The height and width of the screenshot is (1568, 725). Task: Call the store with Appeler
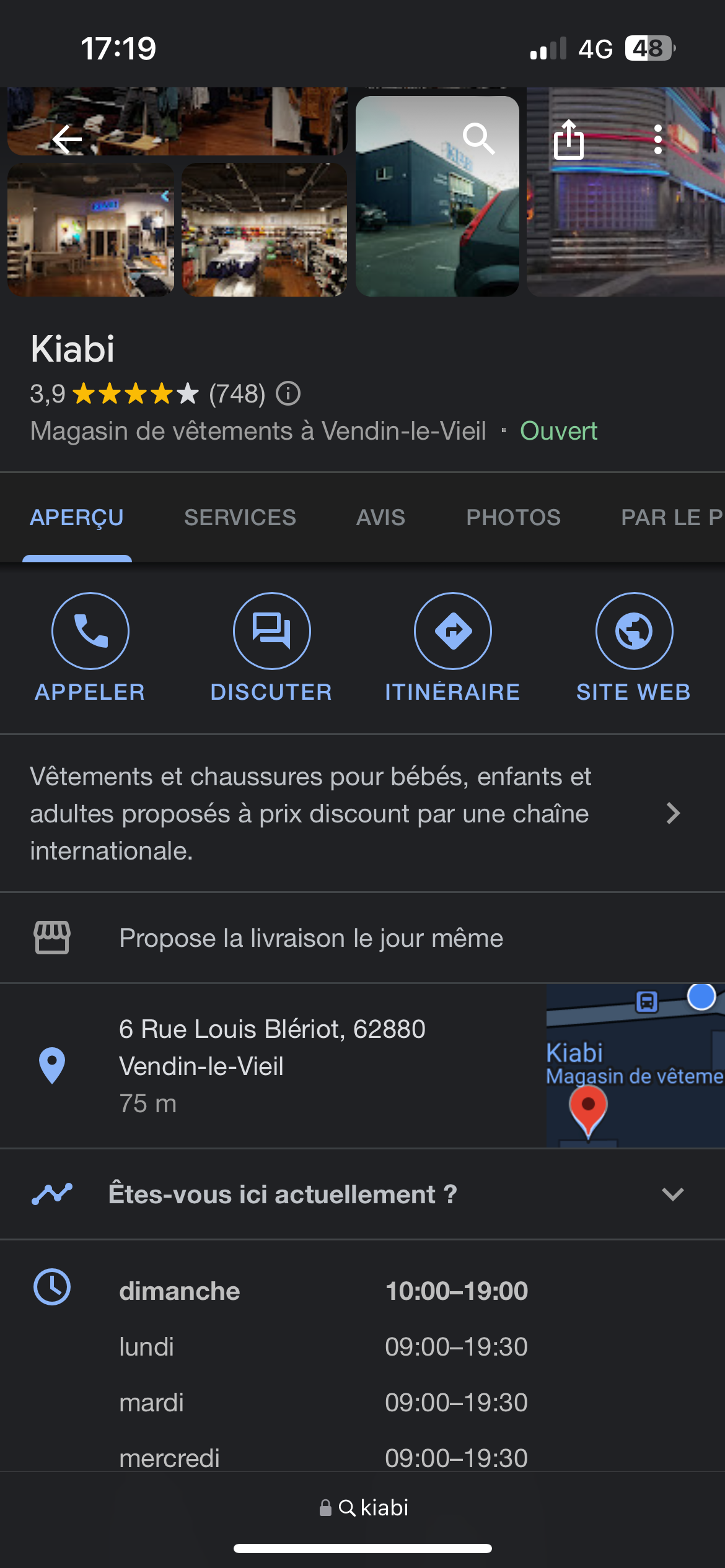(x=90, y=632)
